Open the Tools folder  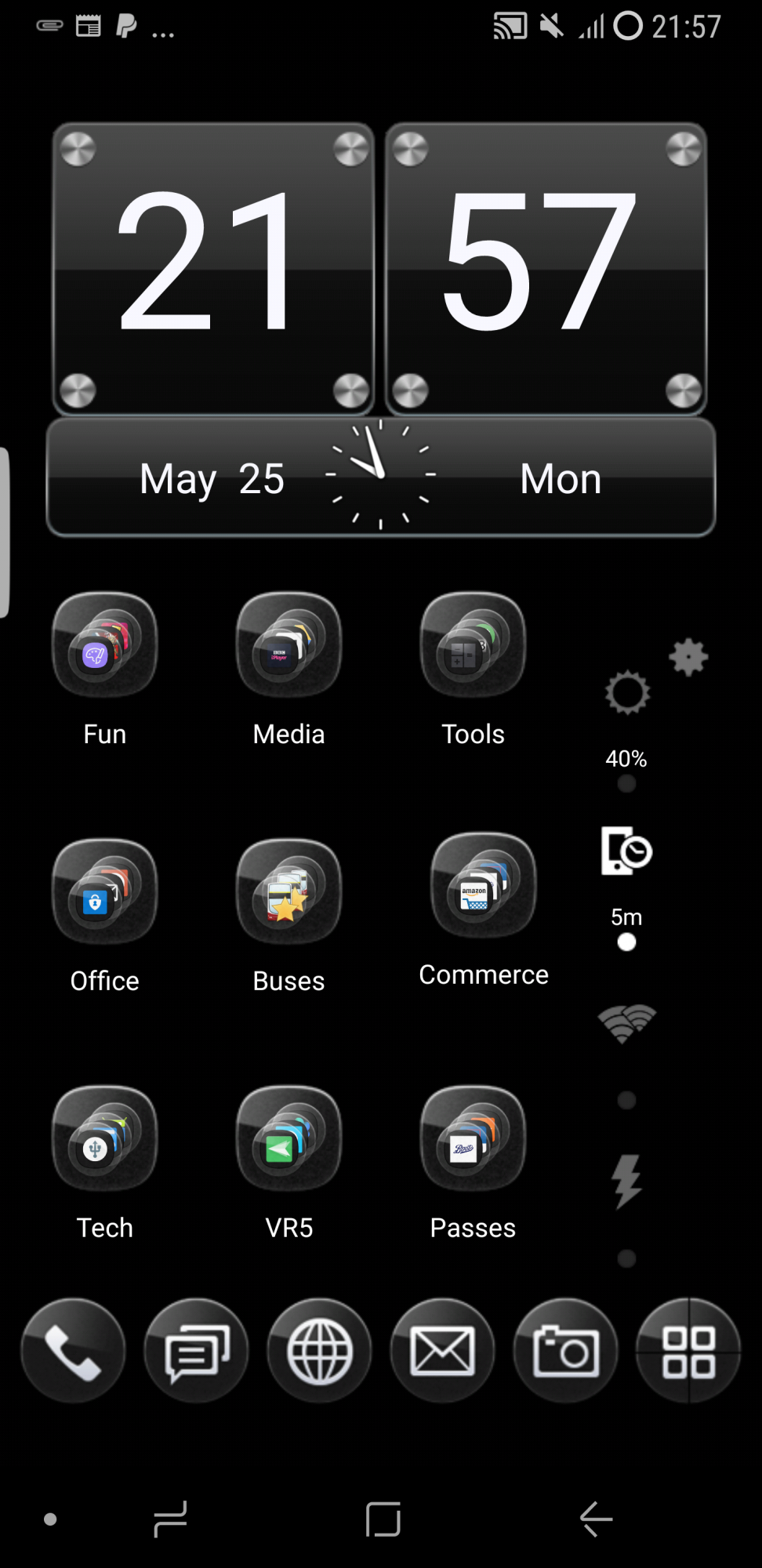(473, 646)
